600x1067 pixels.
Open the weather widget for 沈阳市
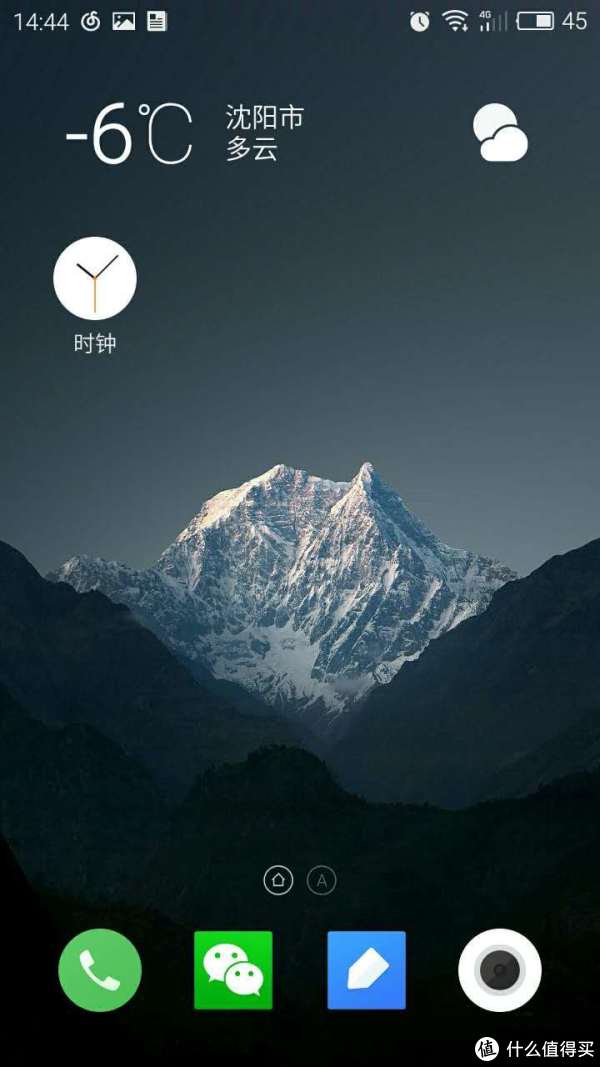coord(297,133)
